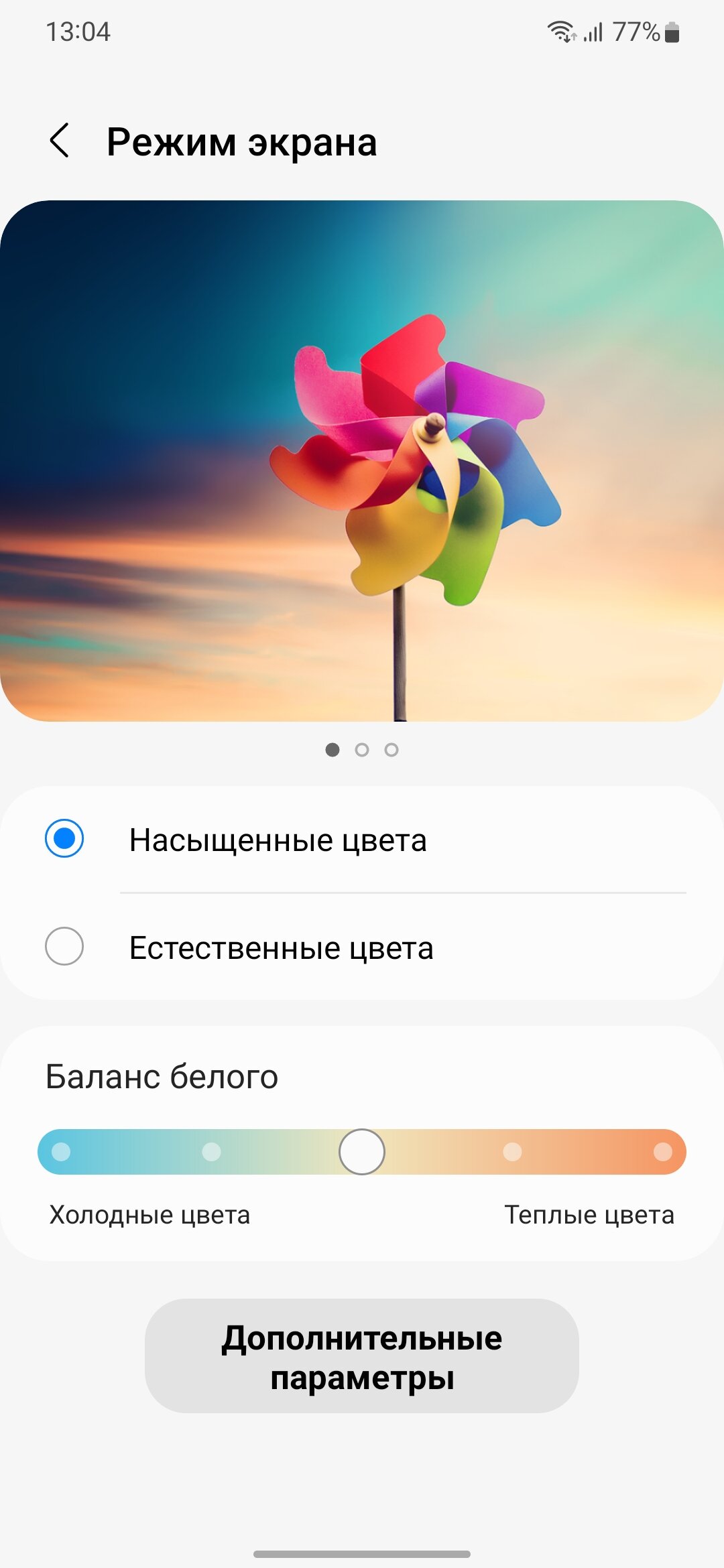Screen dimensions: 724x1568
Task: Select Насыщенные цвета option
Action: coord(64,839)
